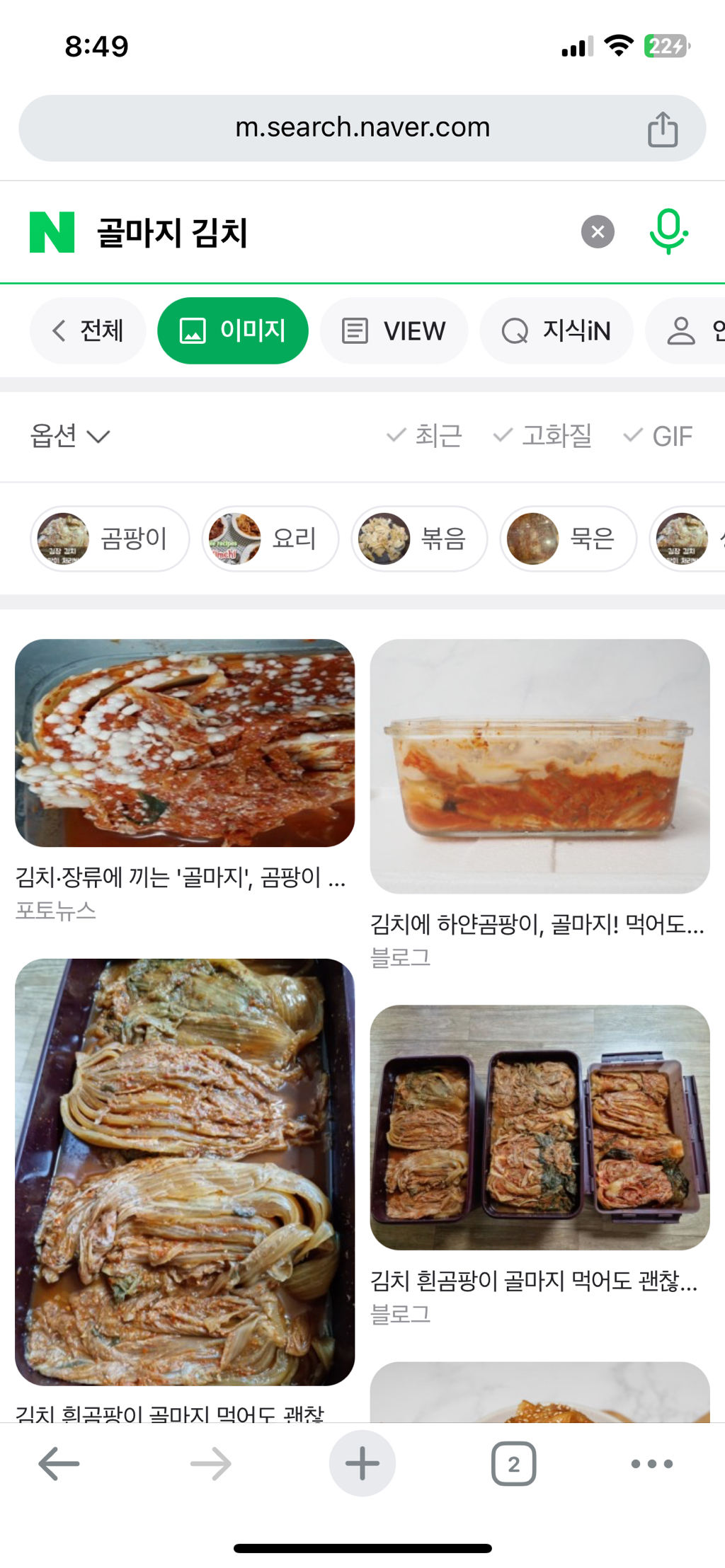Select the 묵은 keyword chip
Viewport: 725px width, 1568px height.
[x=569, y=538]
